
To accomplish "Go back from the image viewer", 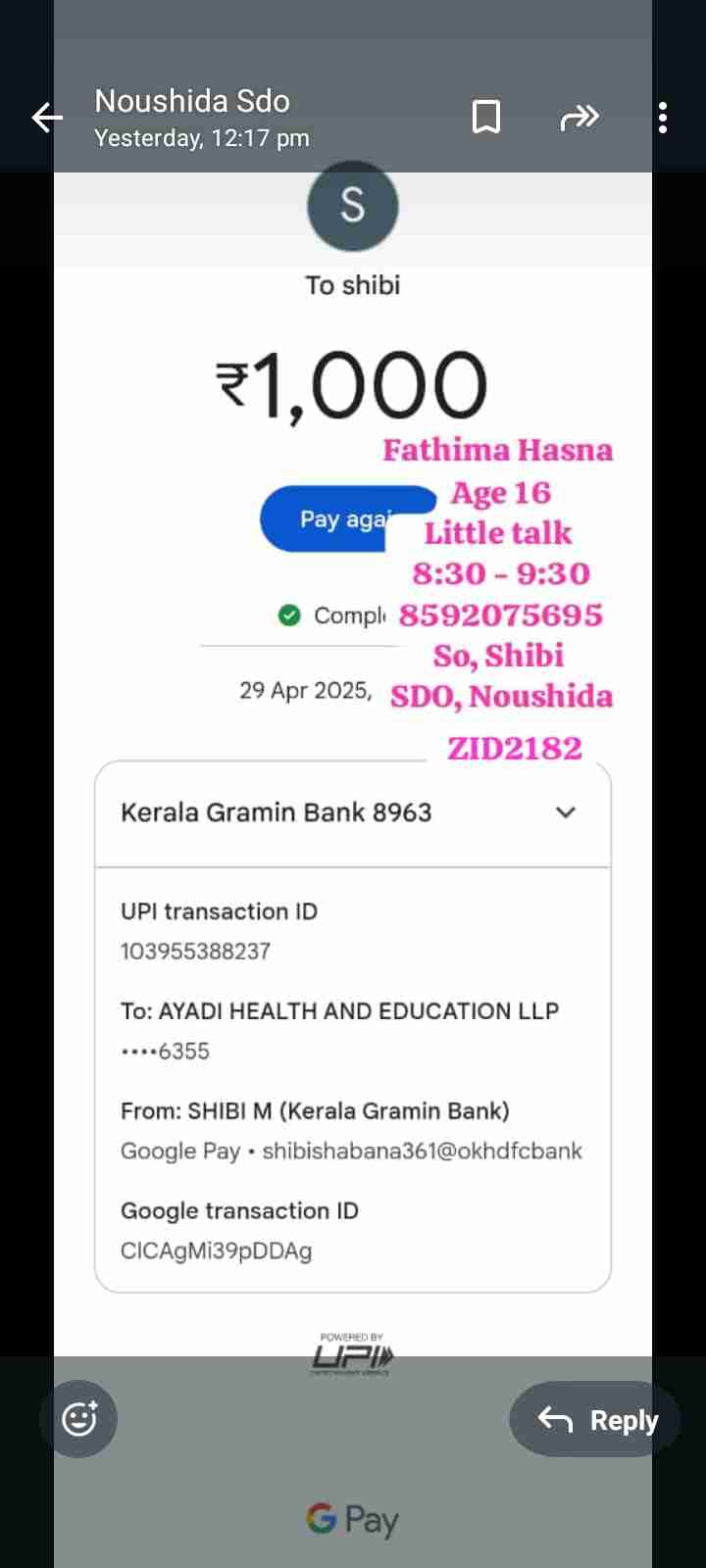I will click(x=47, y=119).
